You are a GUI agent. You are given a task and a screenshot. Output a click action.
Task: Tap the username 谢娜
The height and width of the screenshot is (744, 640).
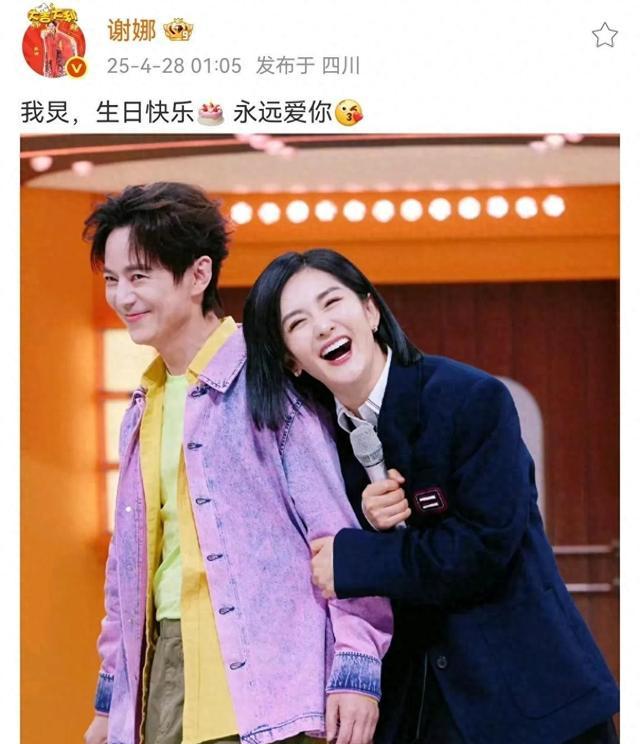(x=131, y=30)
